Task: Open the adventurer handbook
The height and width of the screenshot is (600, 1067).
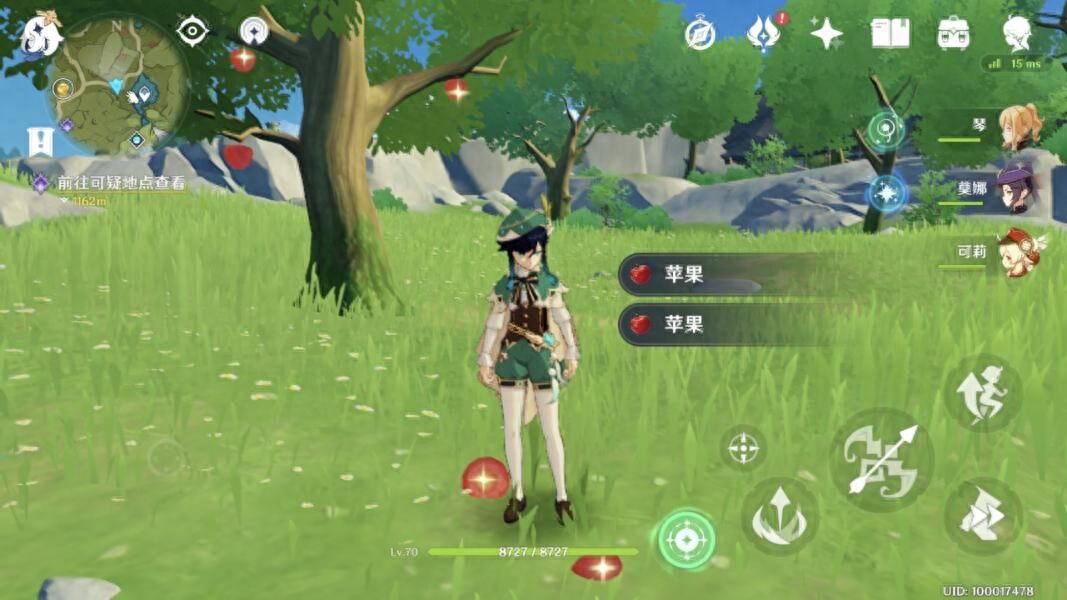Action: coord(890,34)
